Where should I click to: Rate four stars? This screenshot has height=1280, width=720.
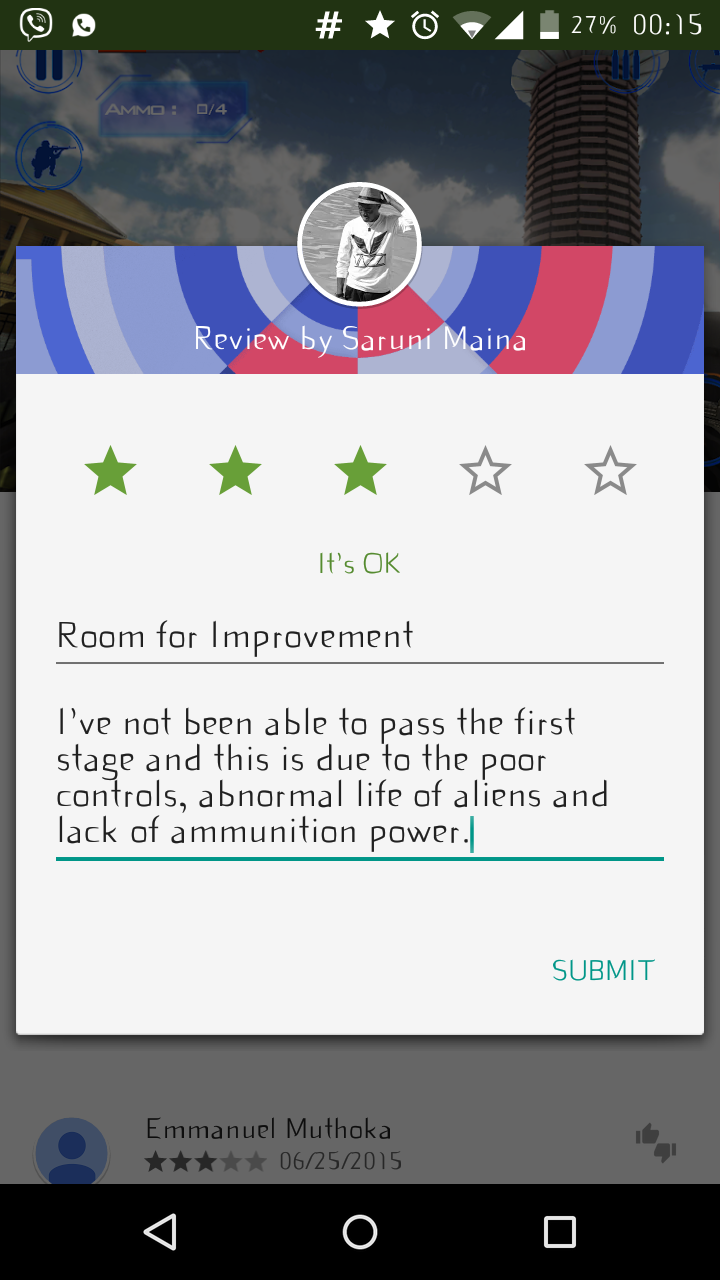click(x=485, y=471)
